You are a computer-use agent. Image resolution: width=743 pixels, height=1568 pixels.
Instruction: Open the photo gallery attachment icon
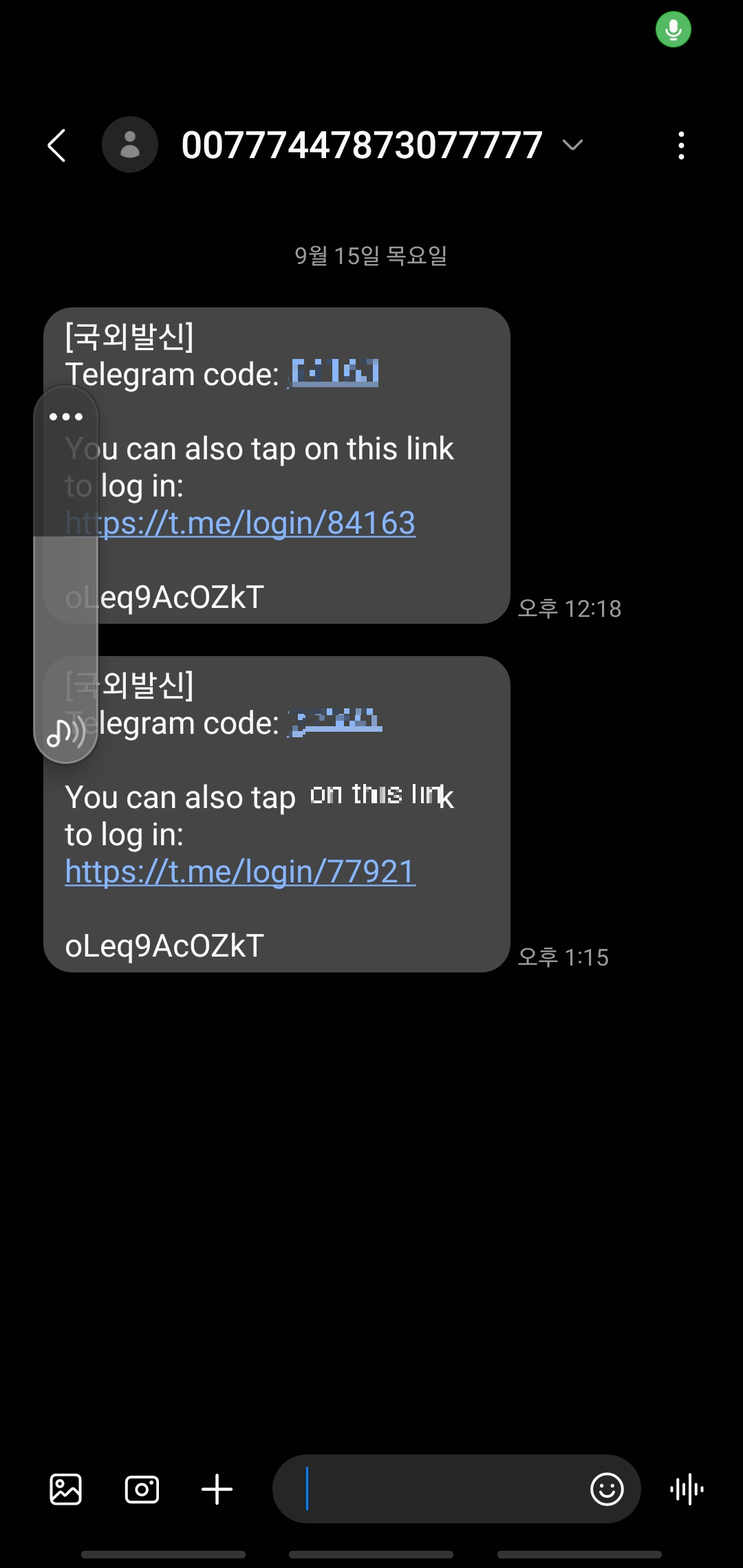[66, 1488]
